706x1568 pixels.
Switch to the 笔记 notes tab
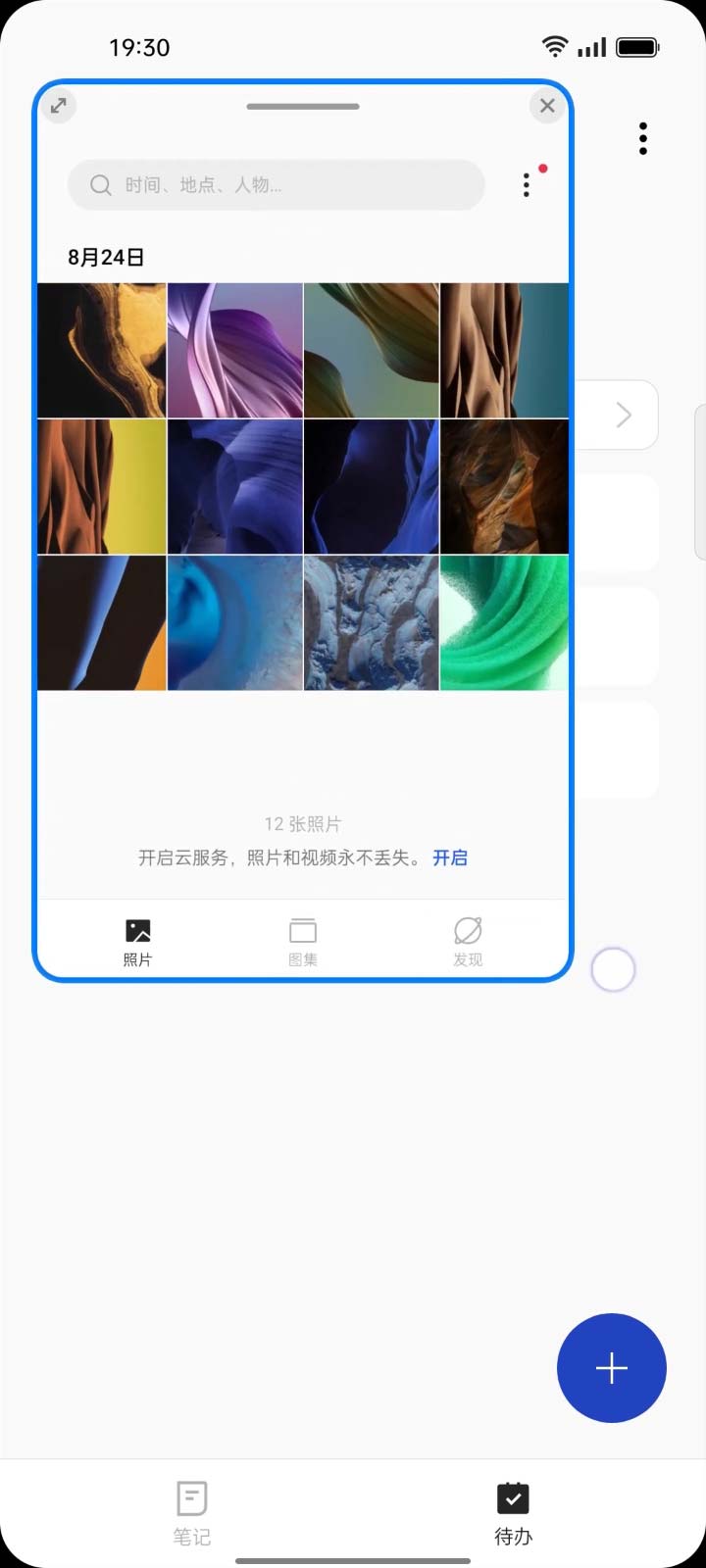pos(192,1512)
